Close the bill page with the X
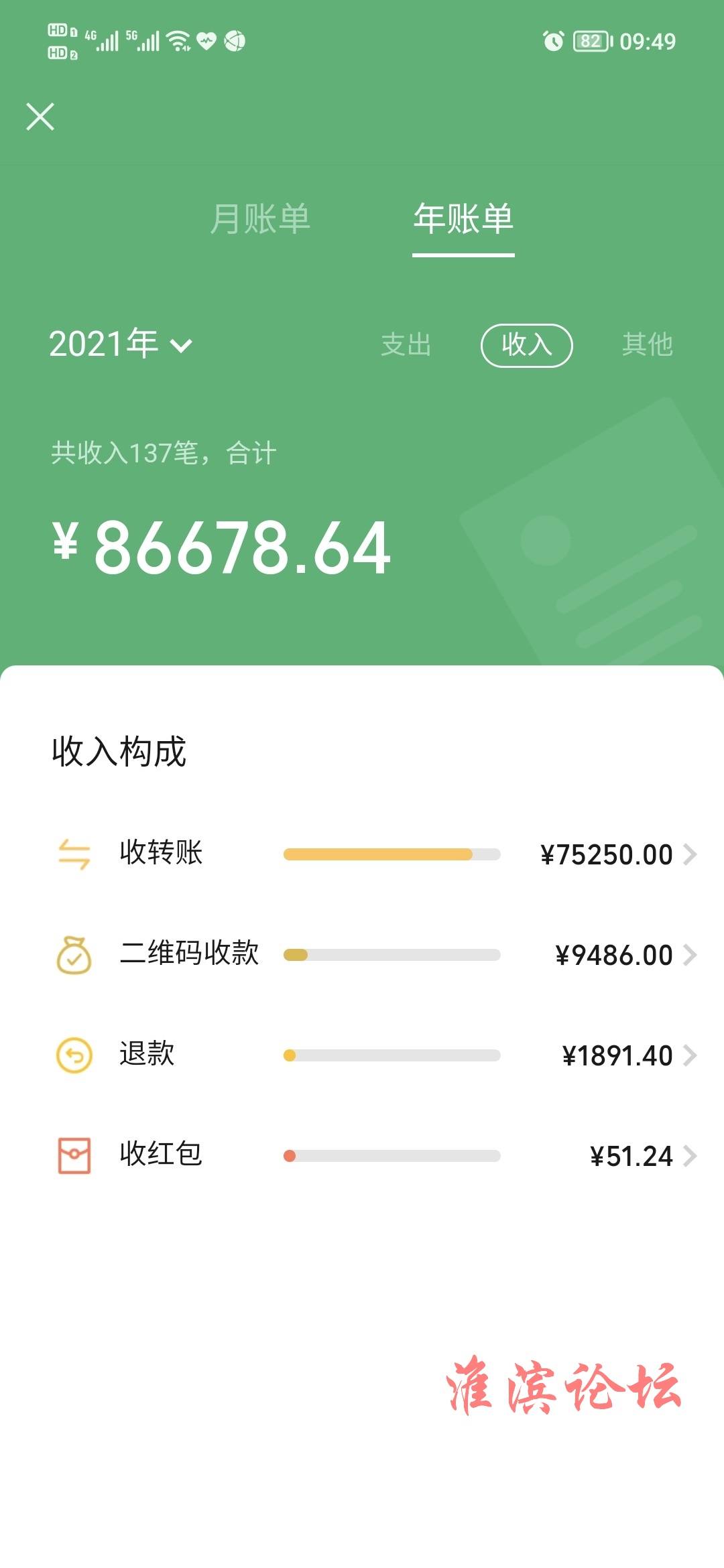Image resolution: width=724 pixels, height=1568 pixels. pyautogui.click(x=40, y=117)
